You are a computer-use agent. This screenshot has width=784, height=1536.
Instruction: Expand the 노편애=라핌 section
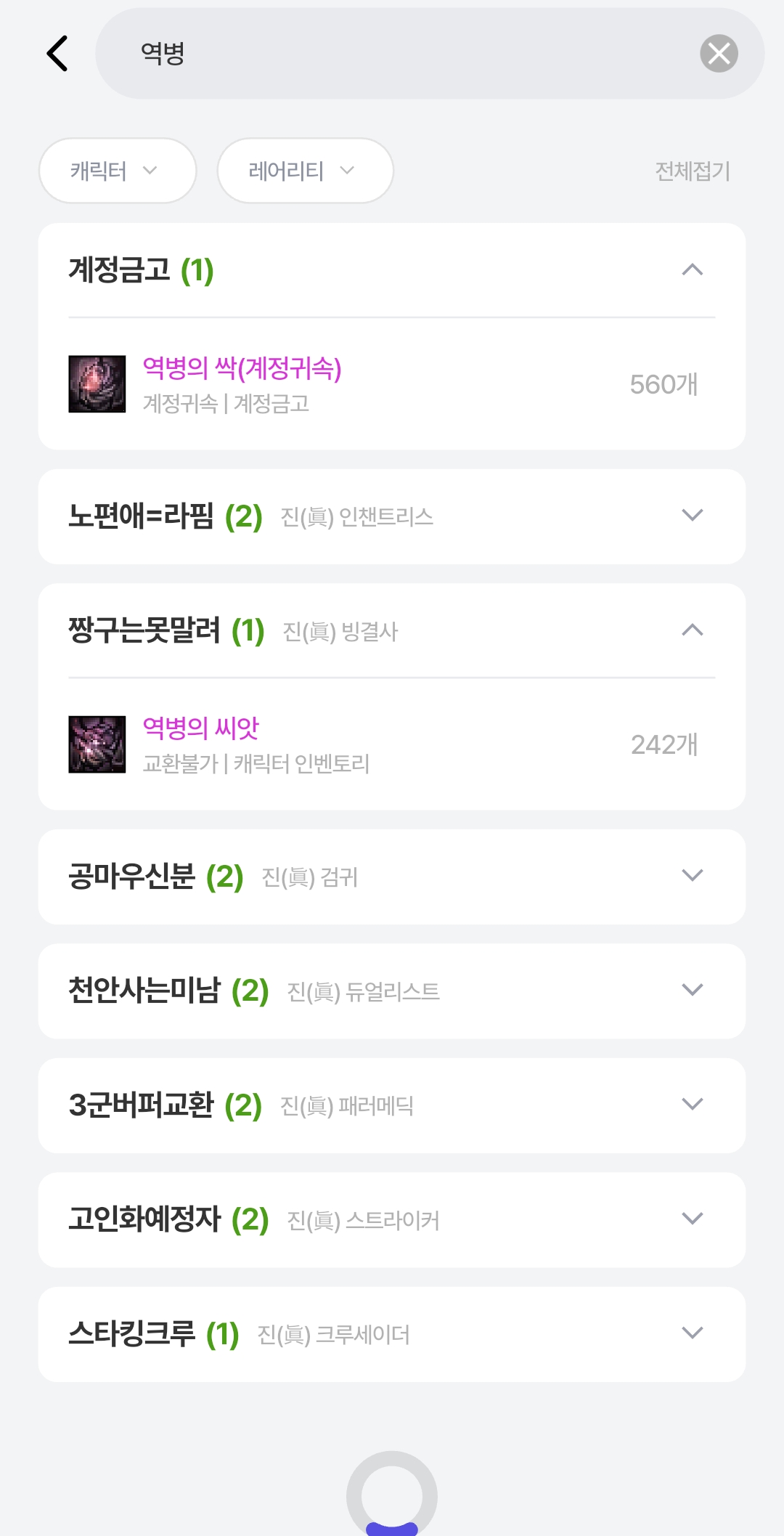pyautogui.click(x=693, y=516)
